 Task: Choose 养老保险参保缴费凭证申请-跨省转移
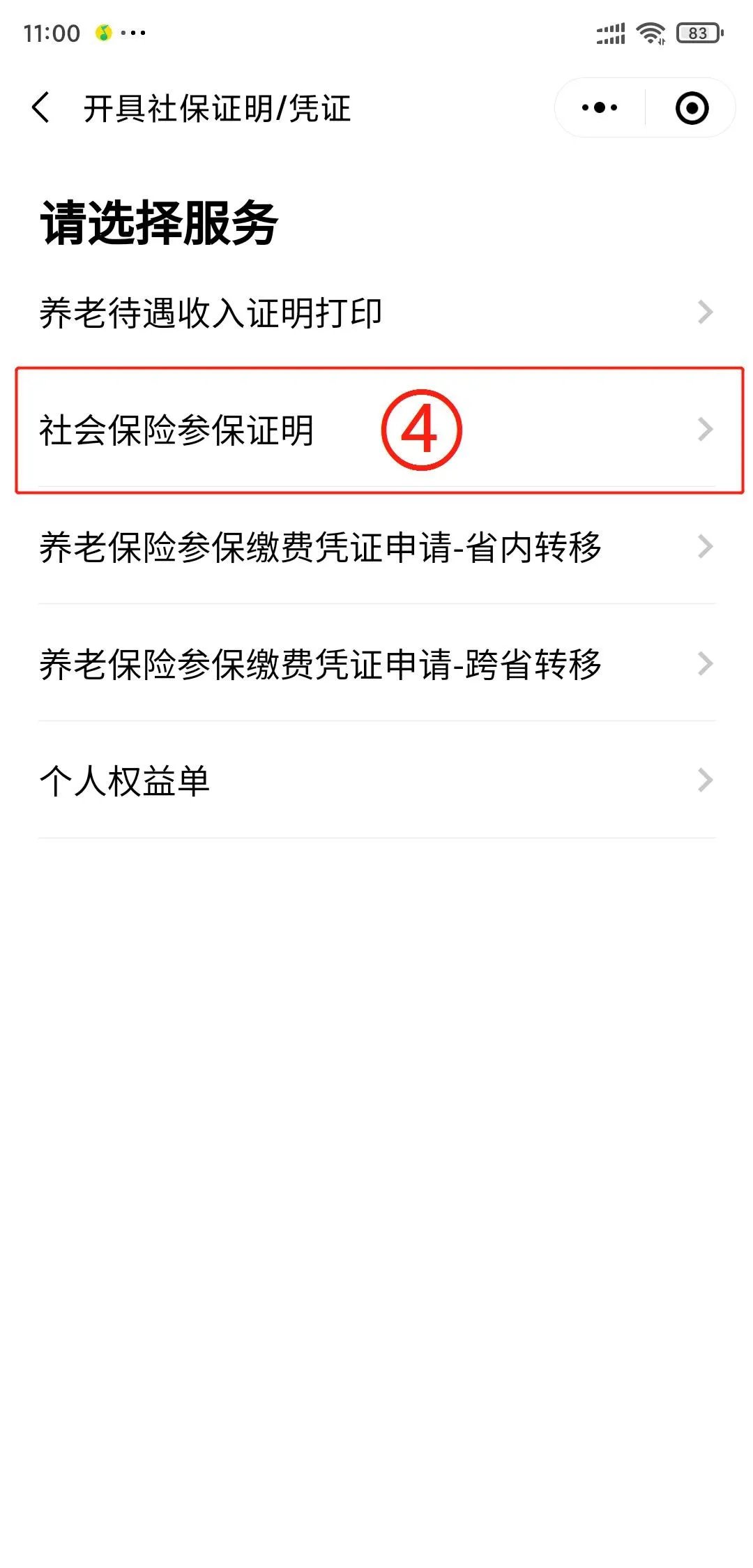click(376, 664)
